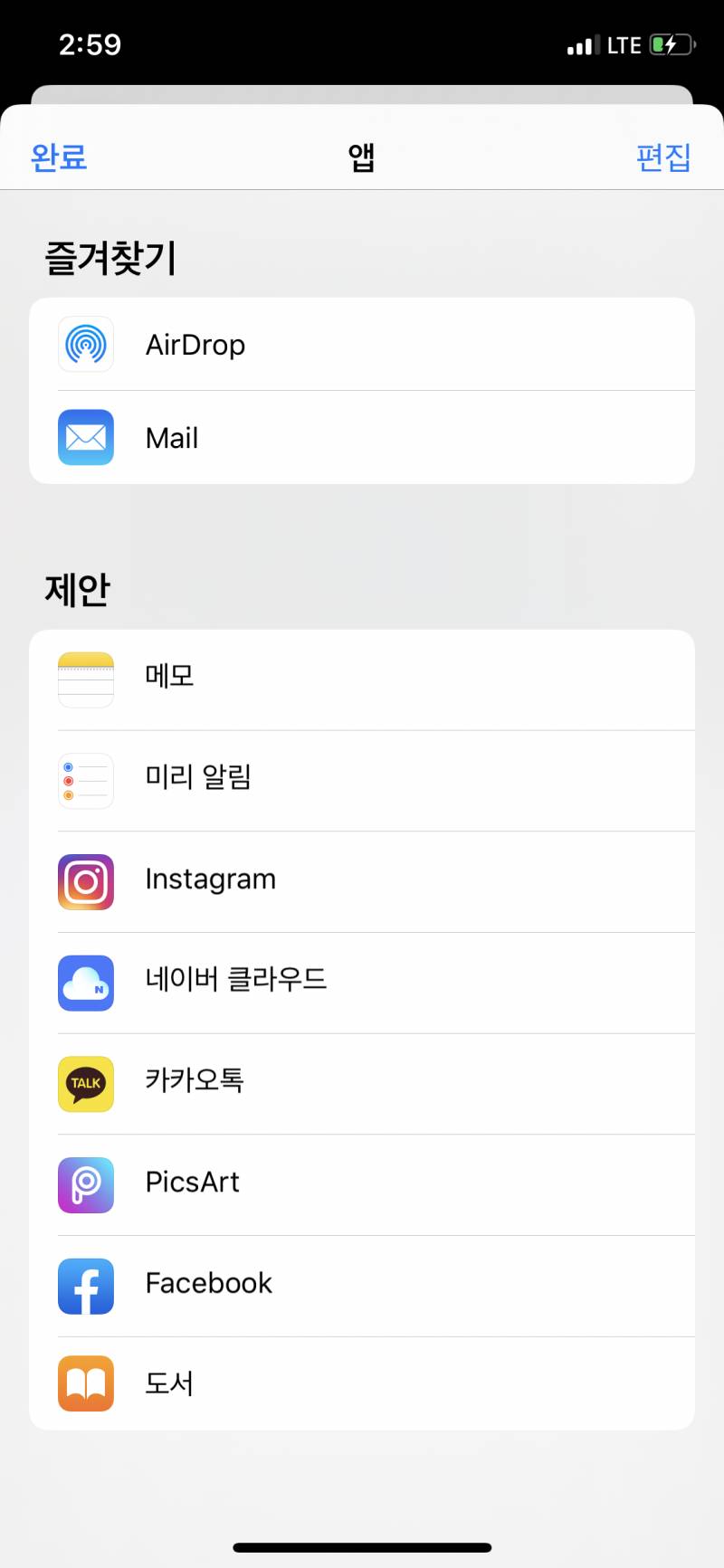
Task: Tap the 메모 (Notes) icon
Action: point(85,679)
